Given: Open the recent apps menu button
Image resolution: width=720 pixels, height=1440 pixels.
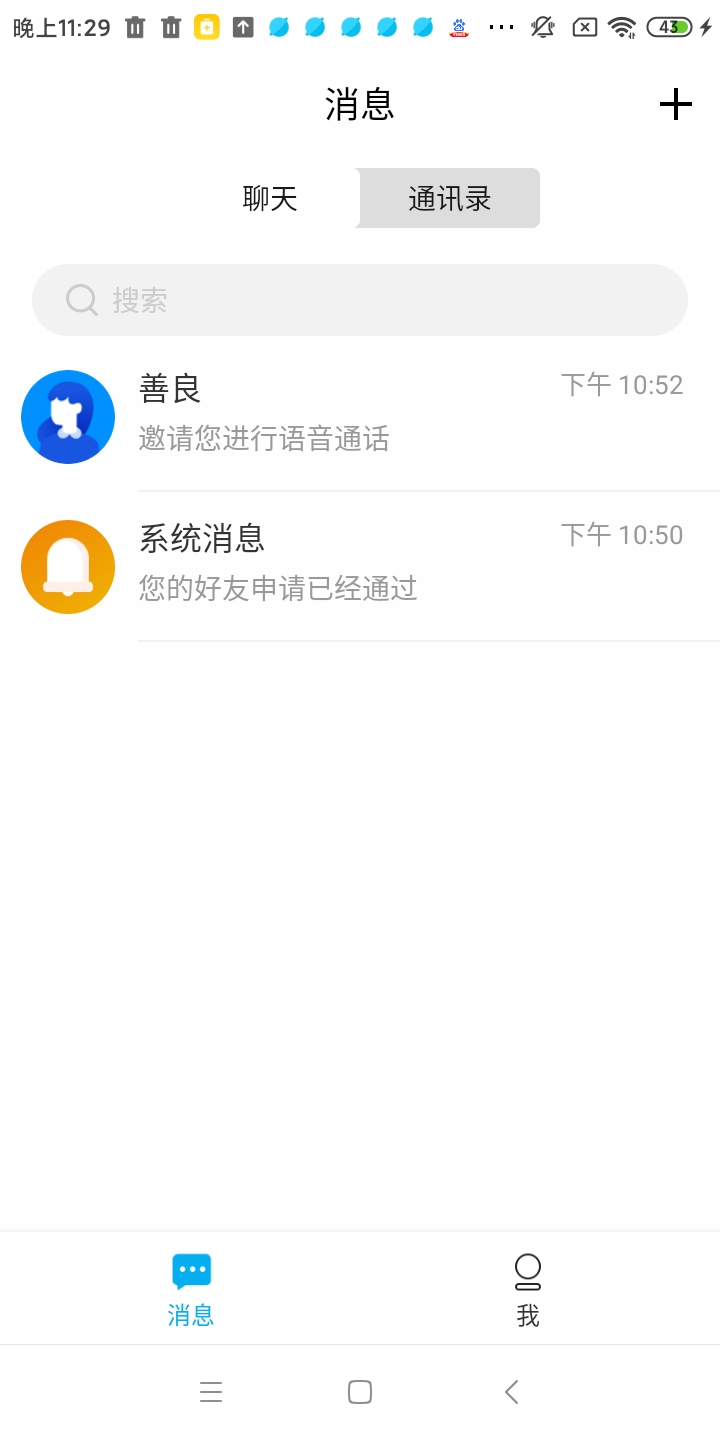Looking at the screenshot, I should click(x=211, y=1392).
